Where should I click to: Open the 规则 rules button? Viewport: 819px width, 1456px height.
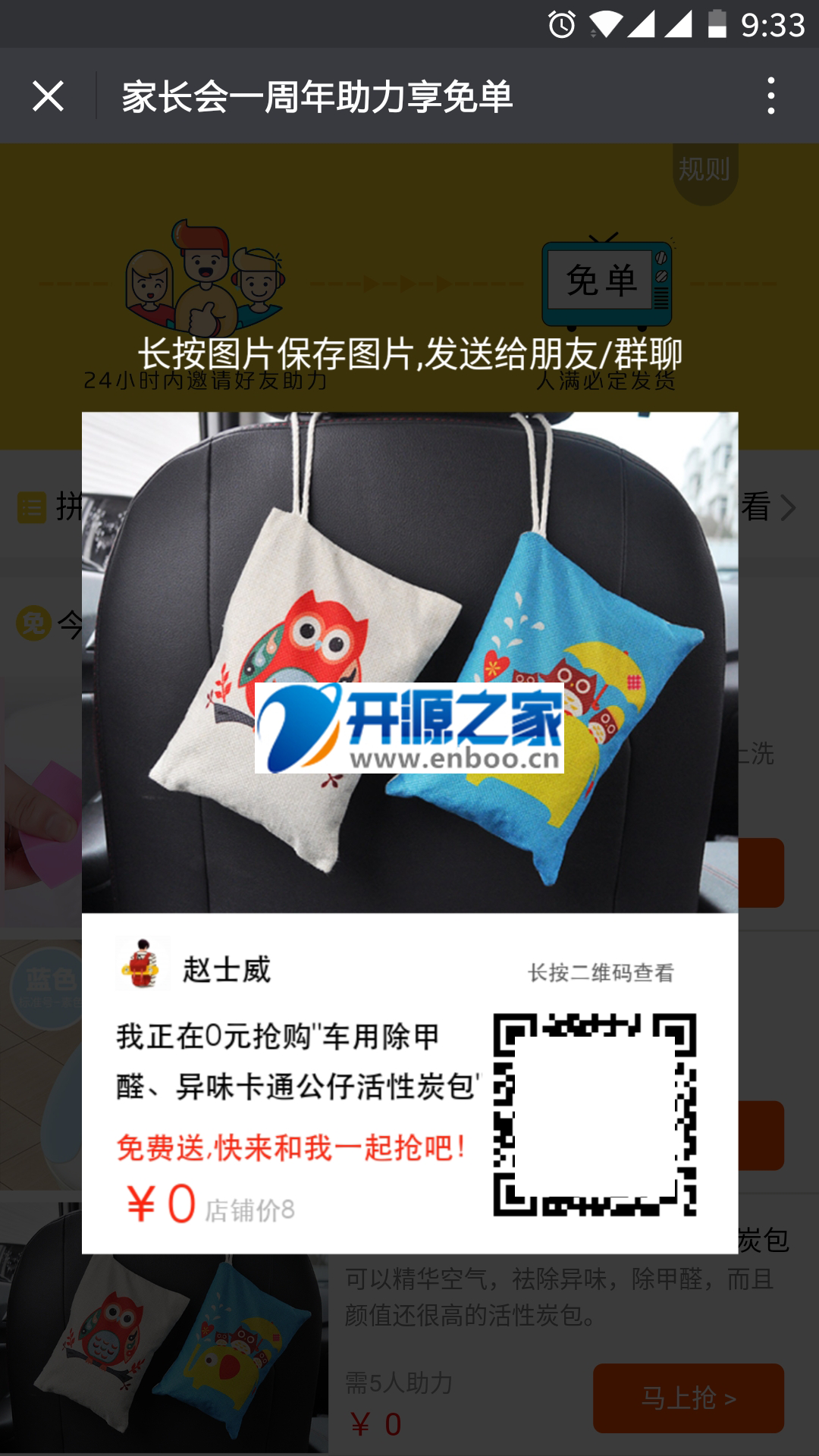pos(704,170)
